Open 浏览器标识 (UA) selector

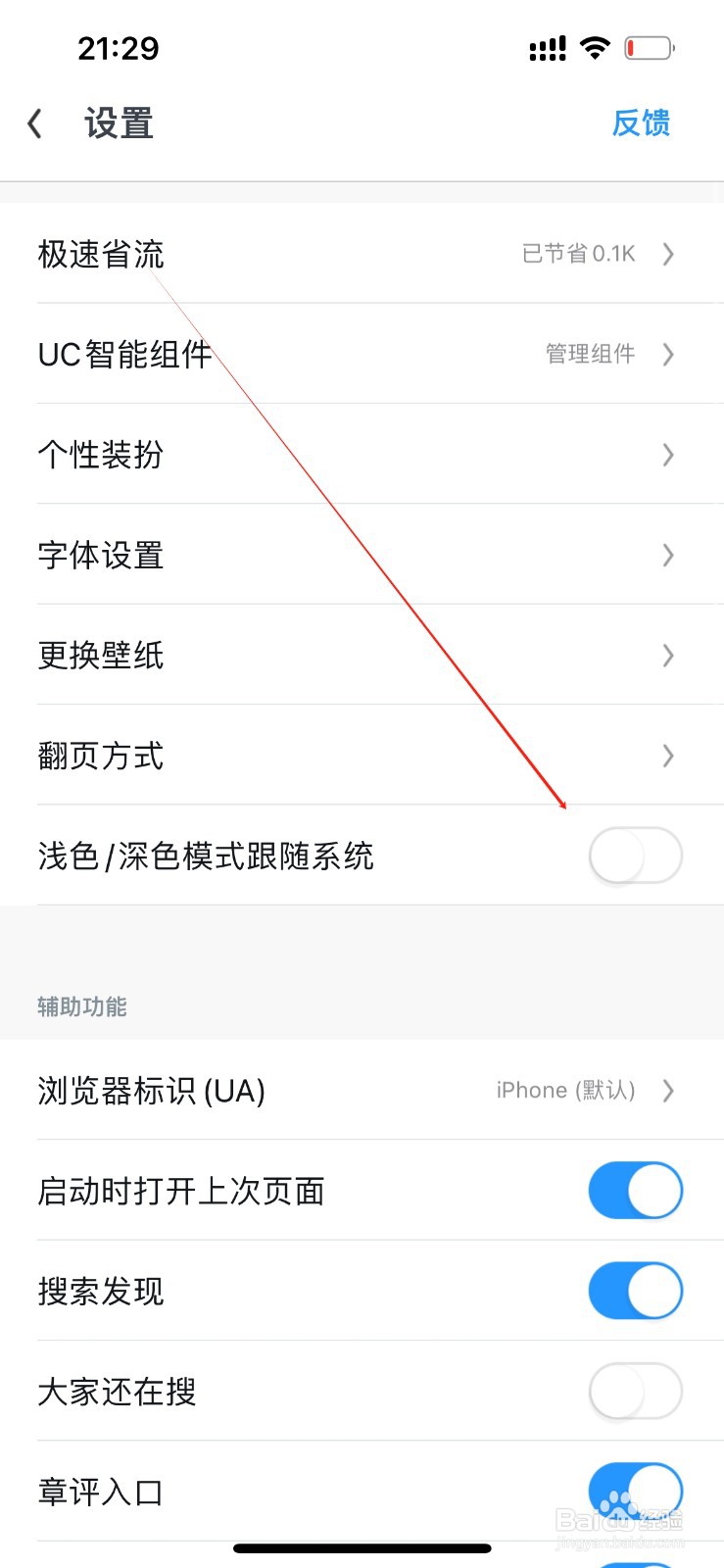click(x=362, y=1090)
